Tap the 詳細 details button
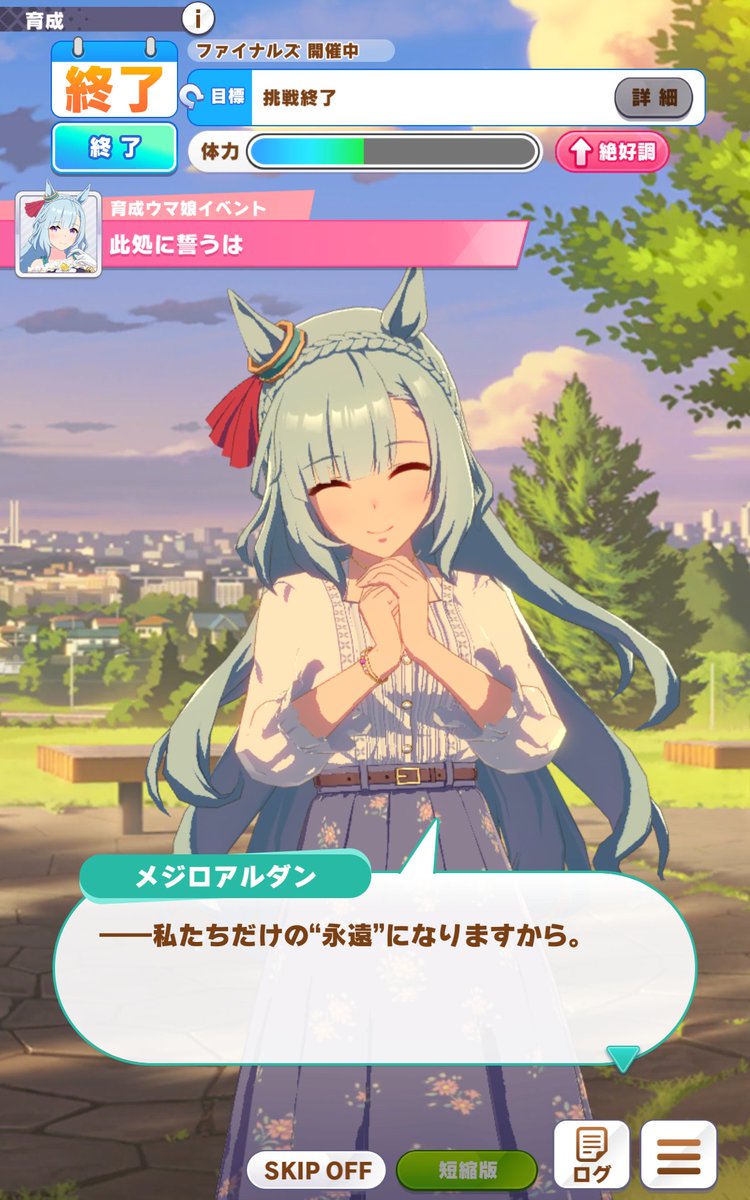This screenshot has height=1200, width=750. [x=653, y=97]
